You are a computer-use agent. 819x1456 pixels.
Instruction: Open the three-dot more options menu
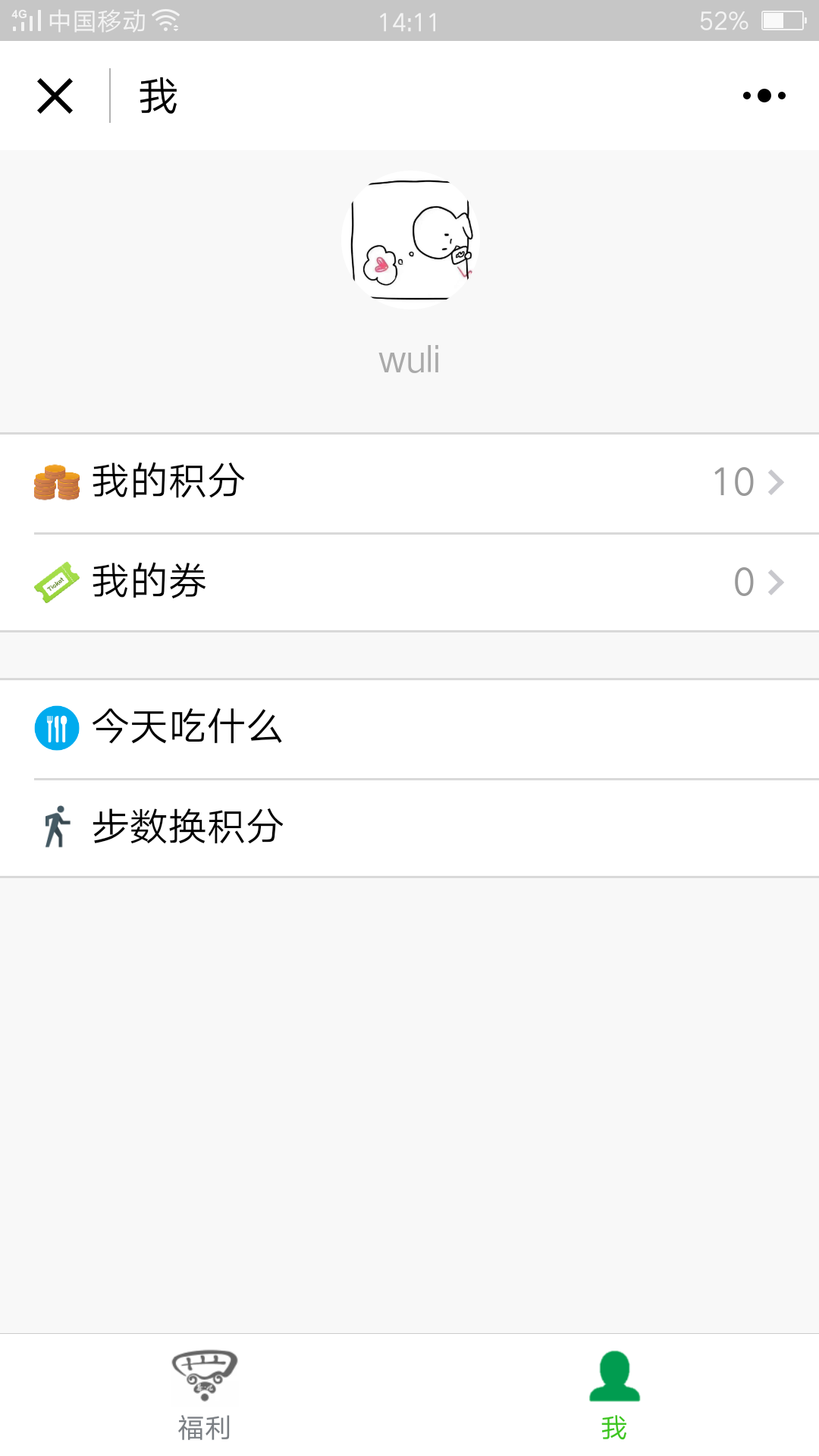click(x=764, y=96)
